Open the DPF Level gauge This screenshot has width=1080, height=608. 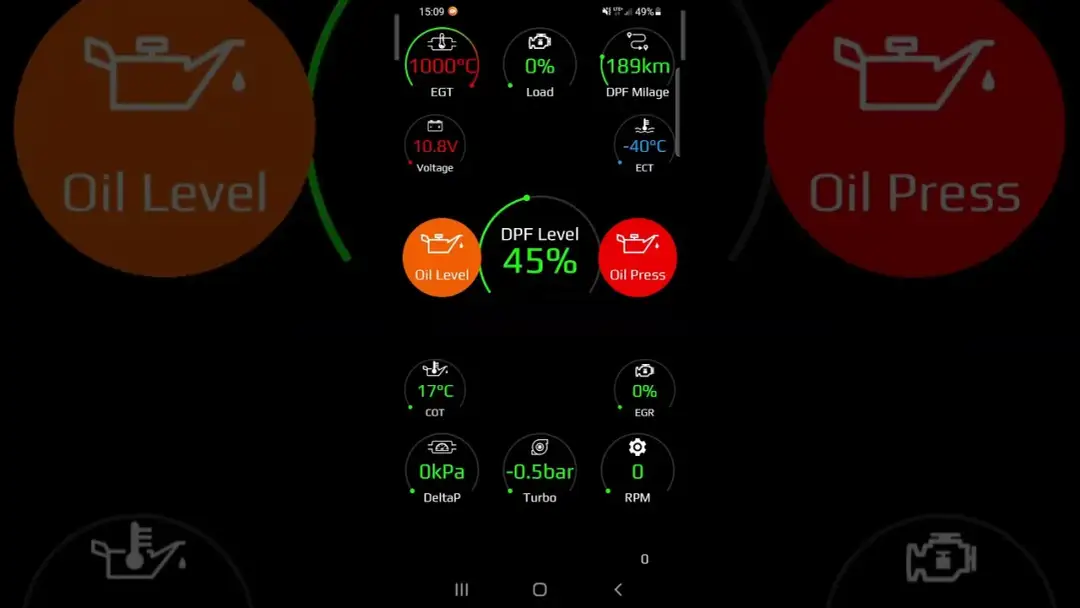click(x=540, y=251)
